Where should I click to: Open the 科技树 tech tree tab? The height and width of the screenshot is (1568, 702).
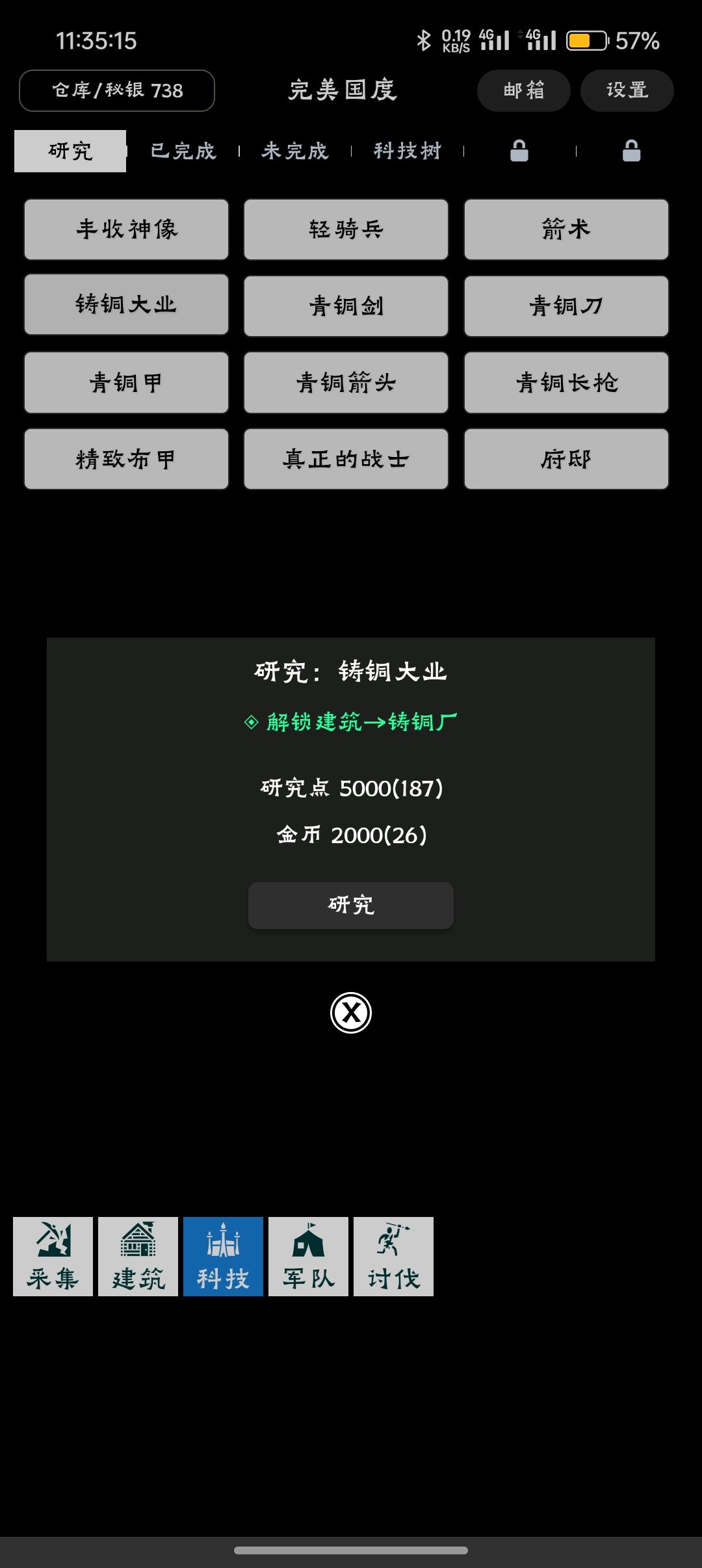point(408,151)
